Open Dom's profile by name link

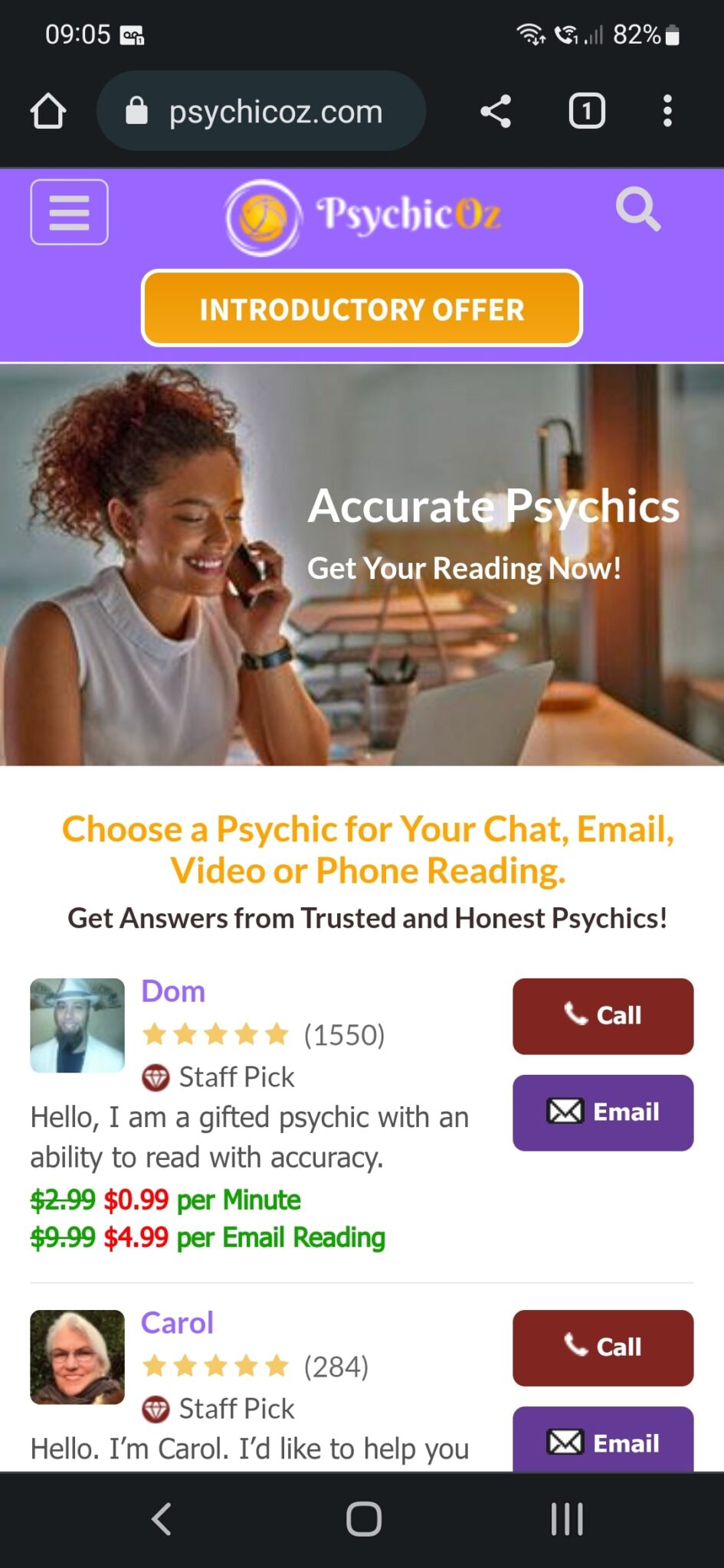click(173, 991)
